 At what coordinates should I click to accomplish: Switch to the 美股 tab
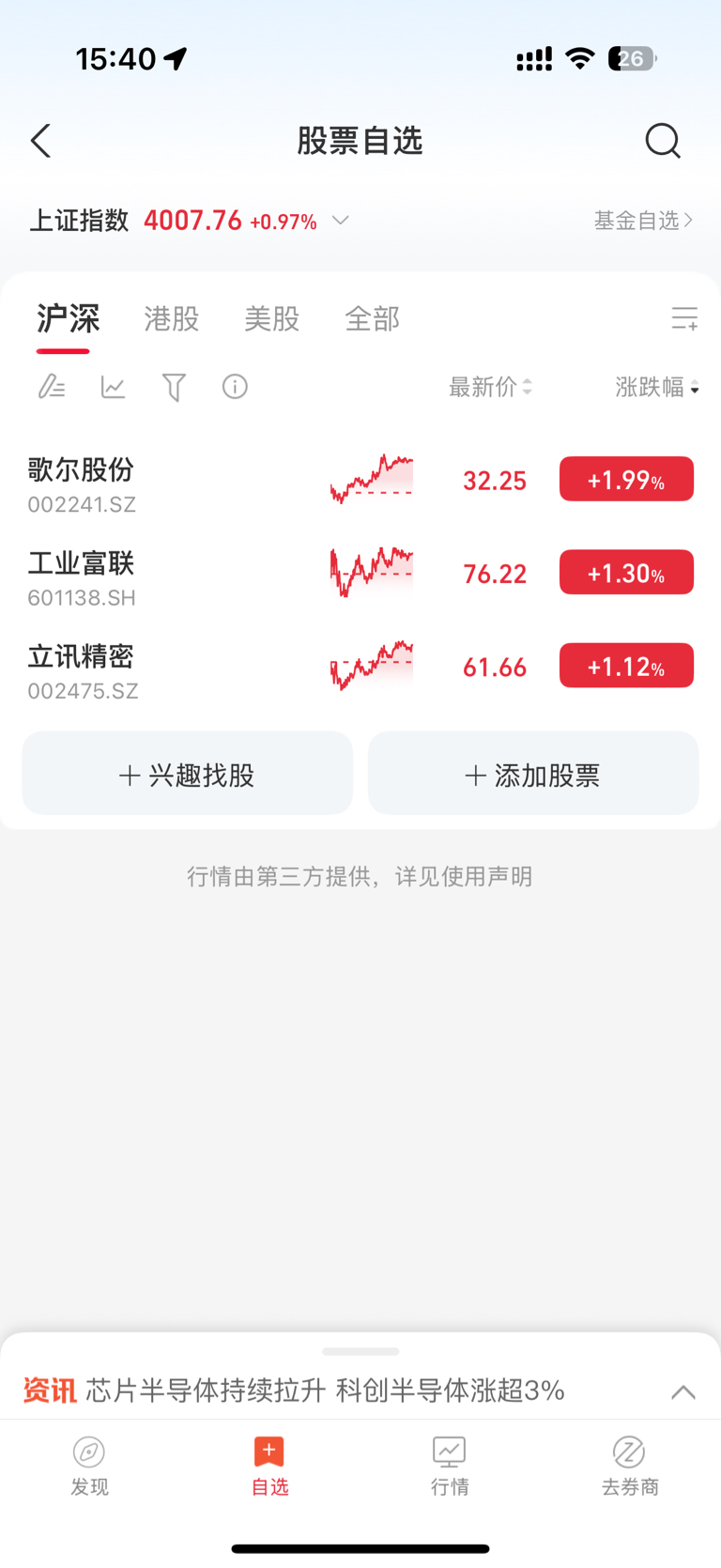[271, 319]
